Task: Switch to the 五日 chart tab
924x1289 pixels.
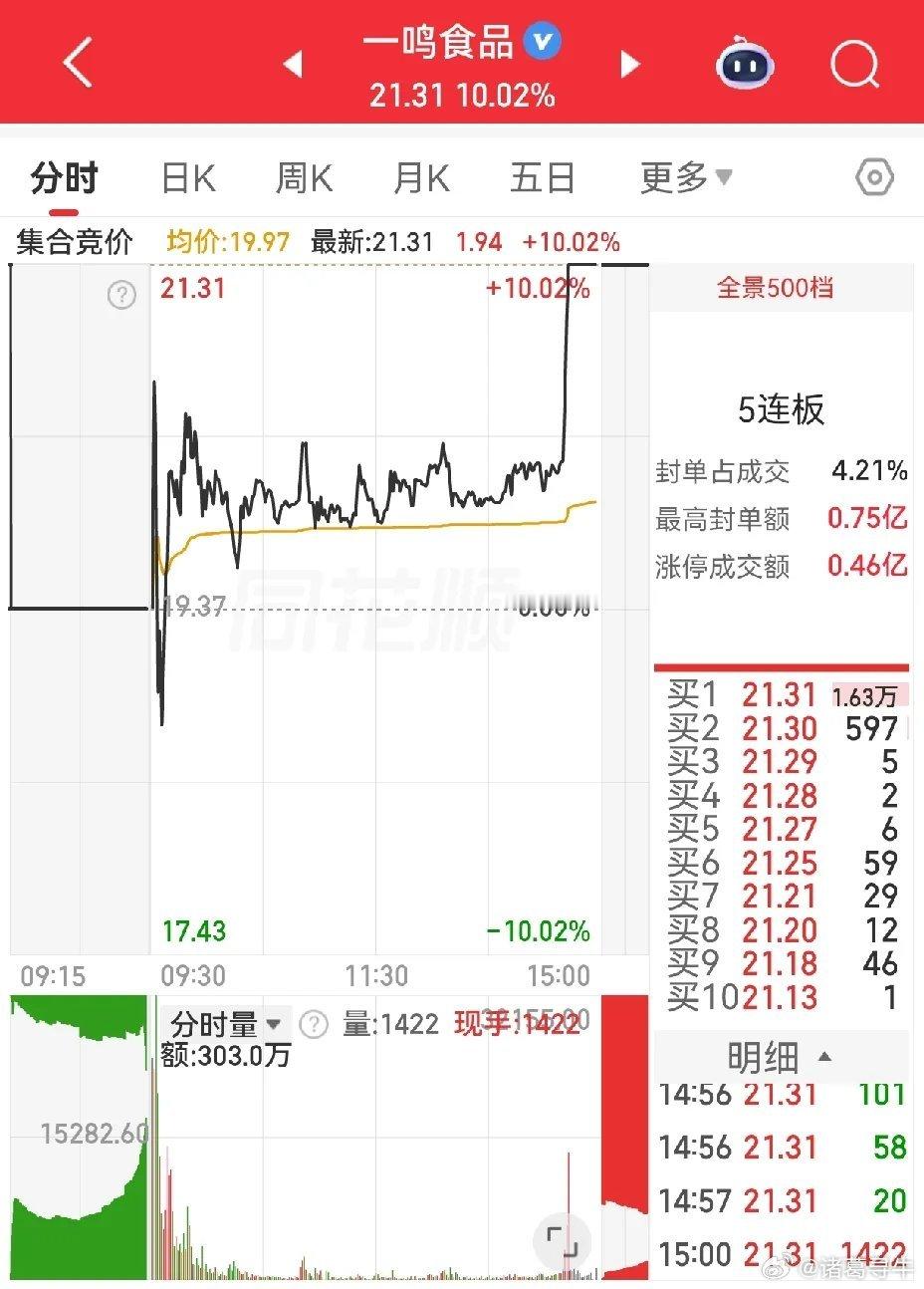Action: [543, 178]
